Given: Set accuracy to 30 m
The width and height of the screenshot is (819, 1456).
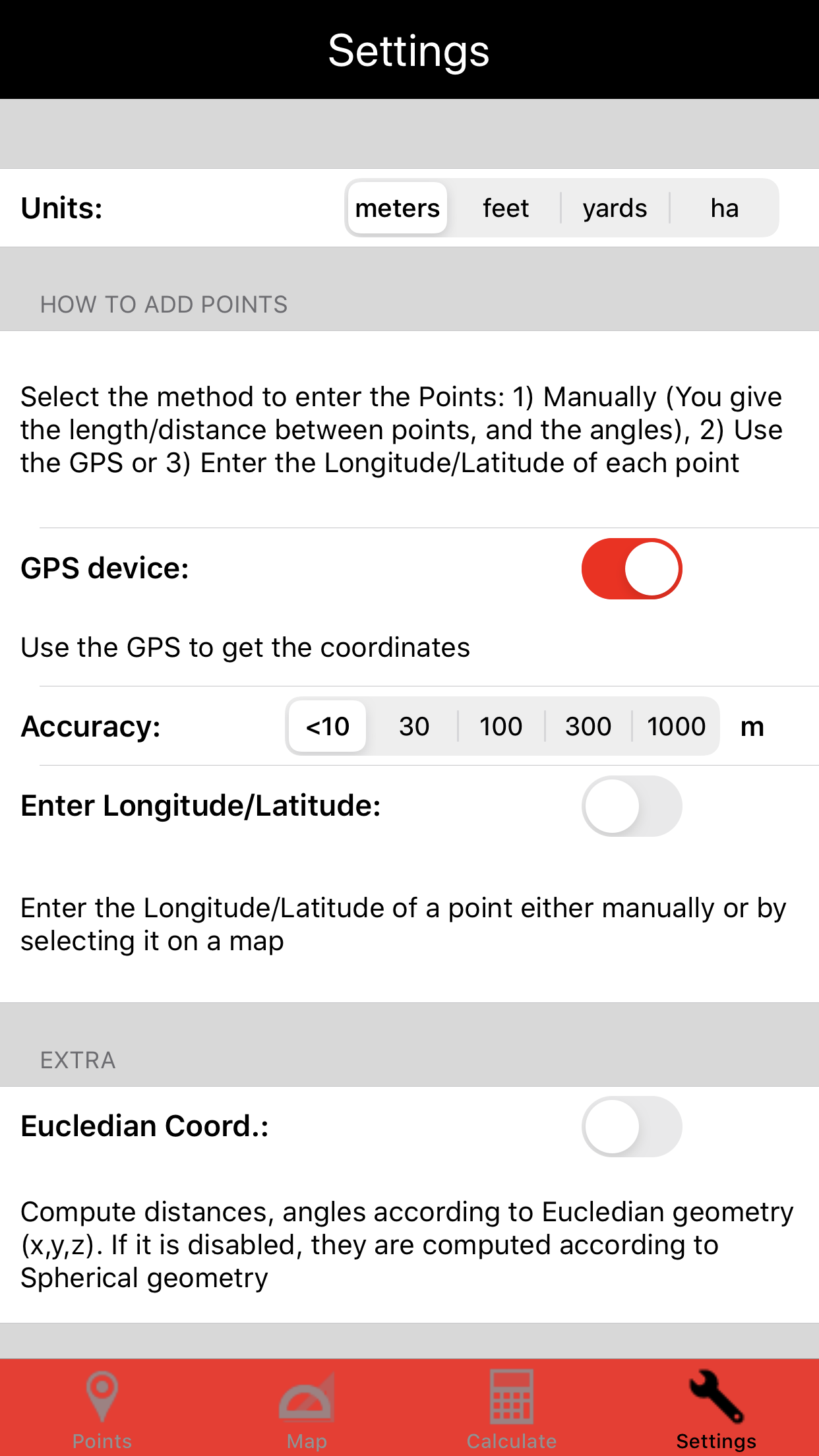Looking at the screenshot, I should [x=414, y=727].
